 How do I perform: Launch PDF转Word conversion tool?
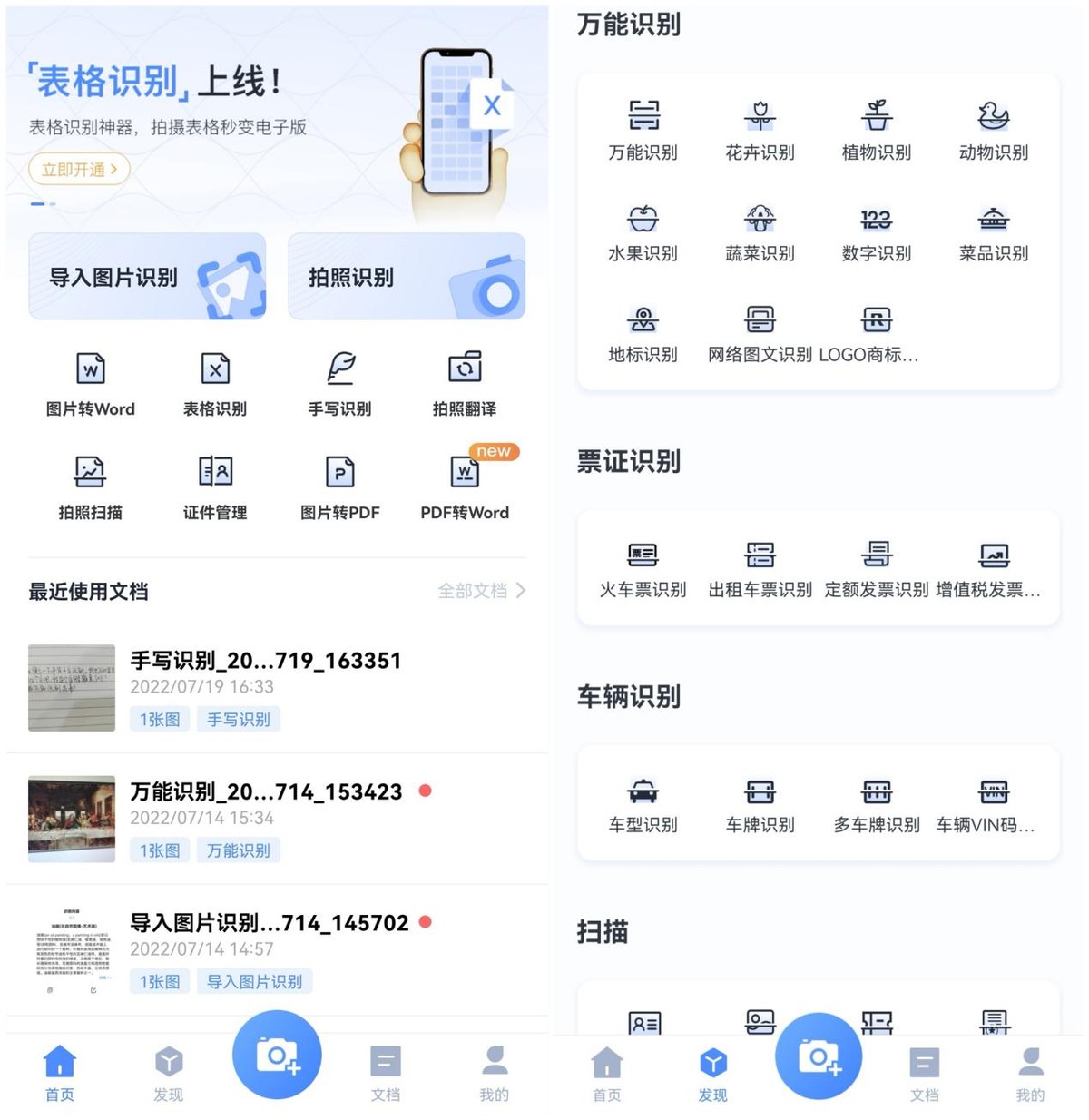(x=465, y=486)
